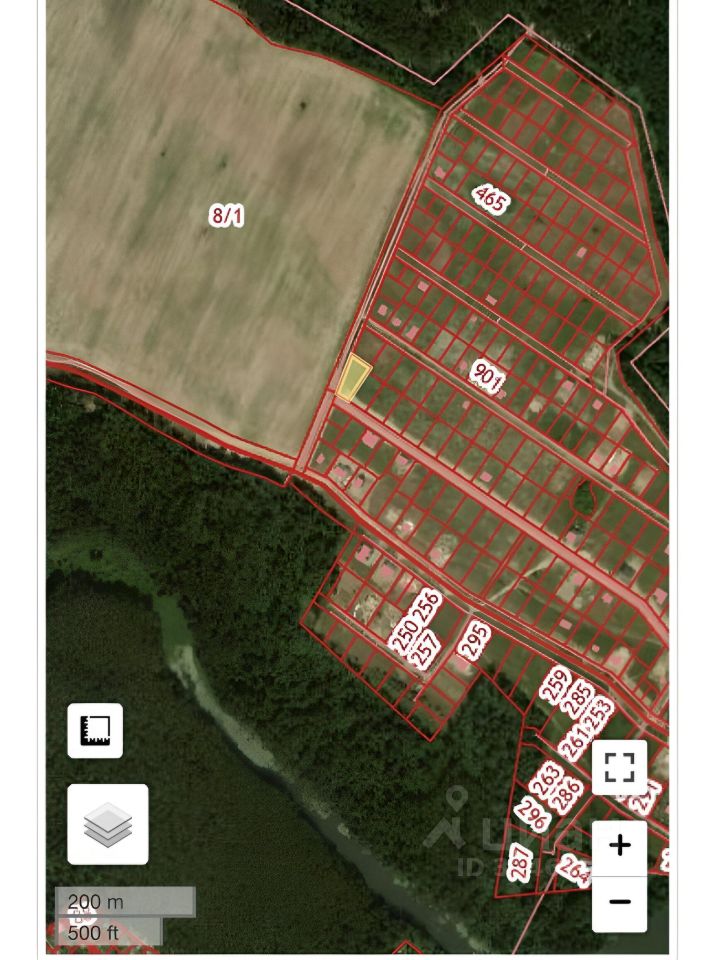Open the map layers selector
This screenshot has width=715, height=960.
pos(108,824)
